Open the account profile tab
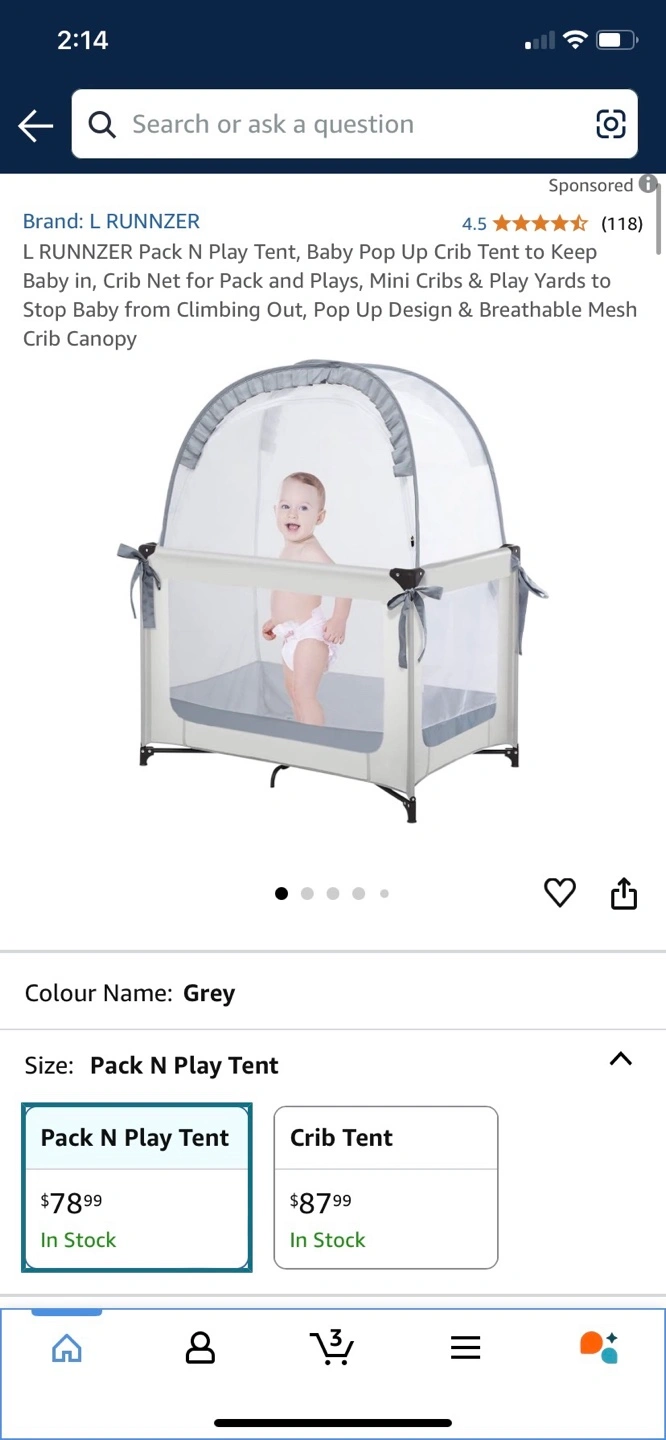This screenshot has height=1440, width=666. [x=200, y=1348]
